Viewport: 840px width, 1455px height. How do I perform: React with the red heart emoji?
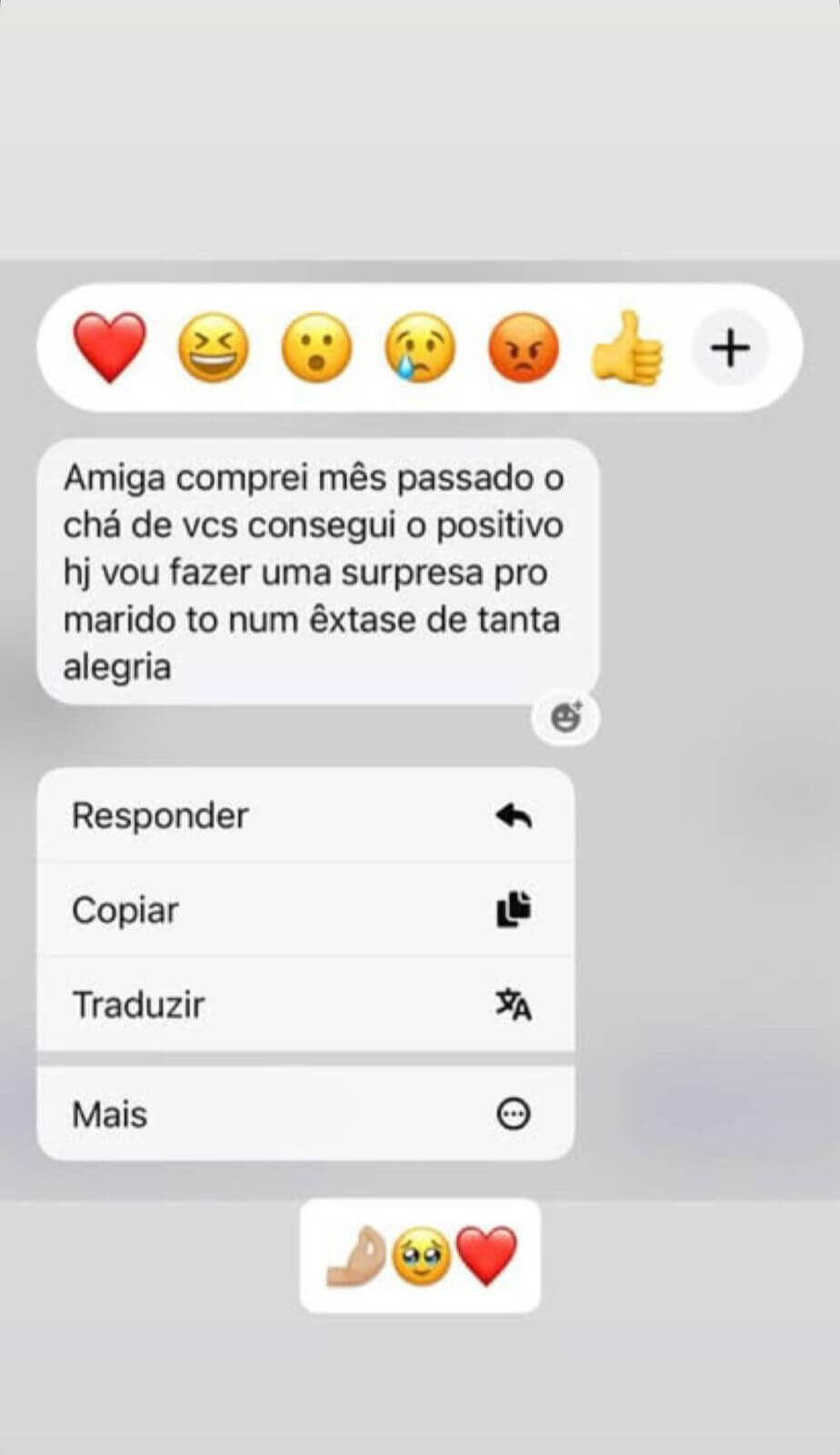pos(109,347)
